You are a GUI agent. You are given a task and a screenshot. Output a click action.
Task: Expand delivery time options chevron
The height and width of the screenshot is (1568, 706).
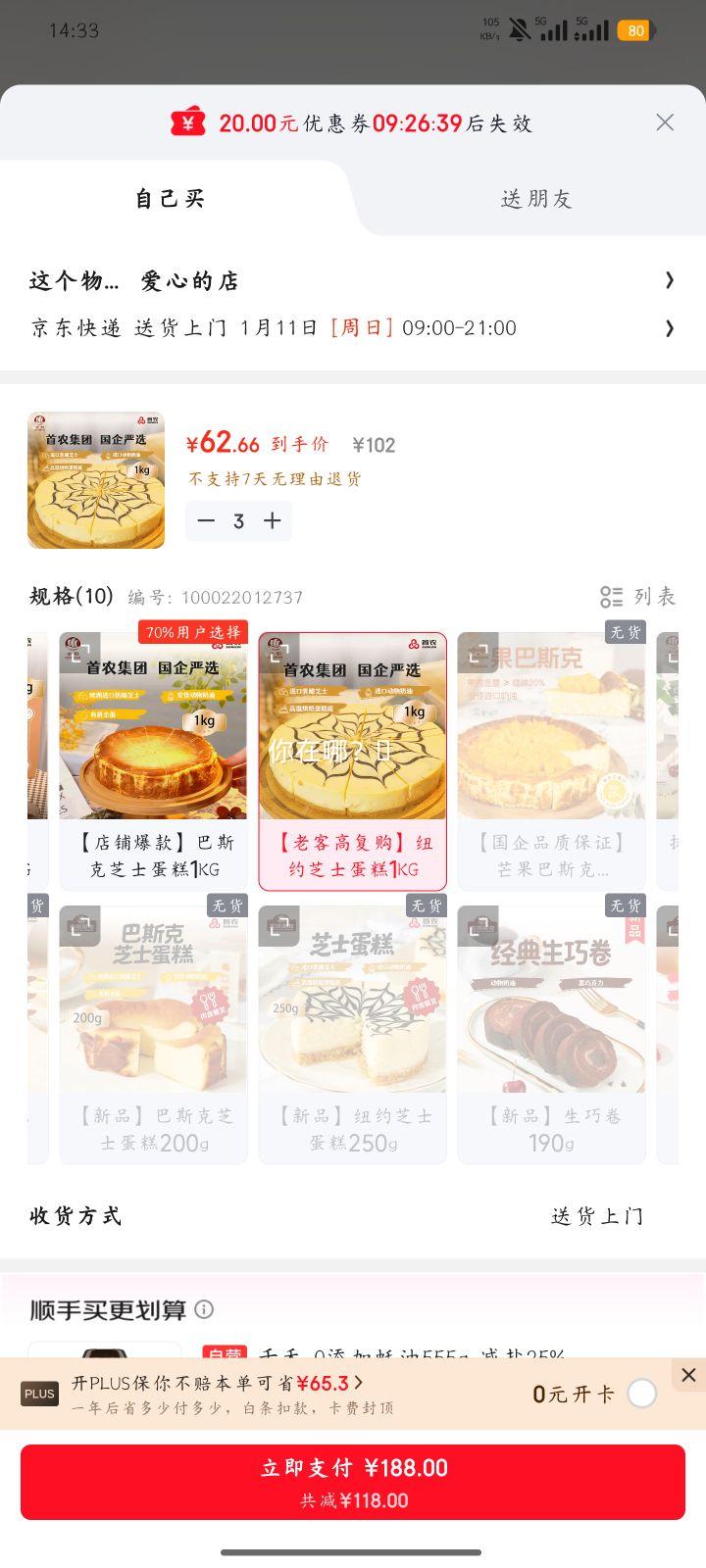click(671, 327)
